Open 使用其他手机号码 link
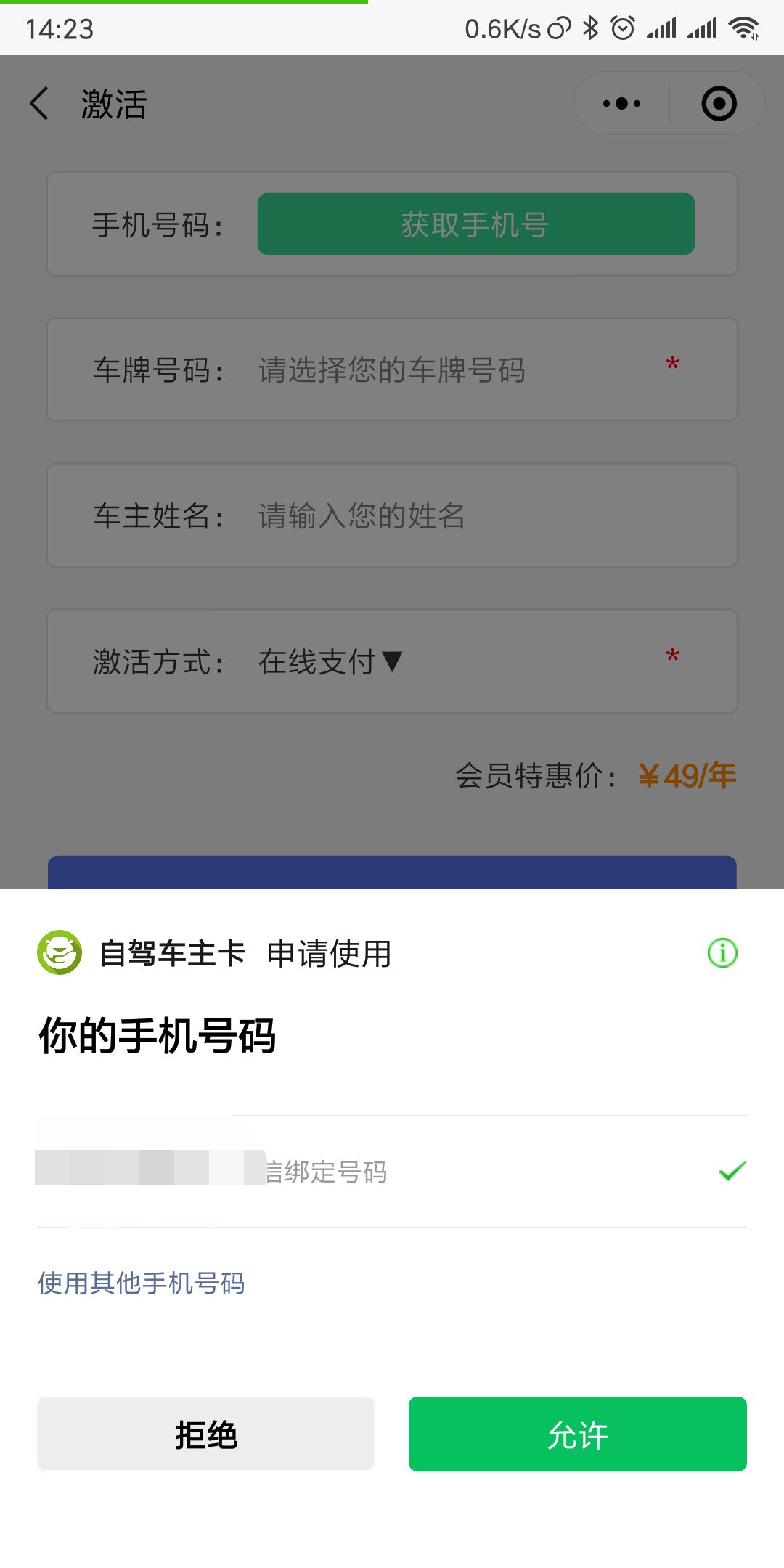 (142, 1283)
